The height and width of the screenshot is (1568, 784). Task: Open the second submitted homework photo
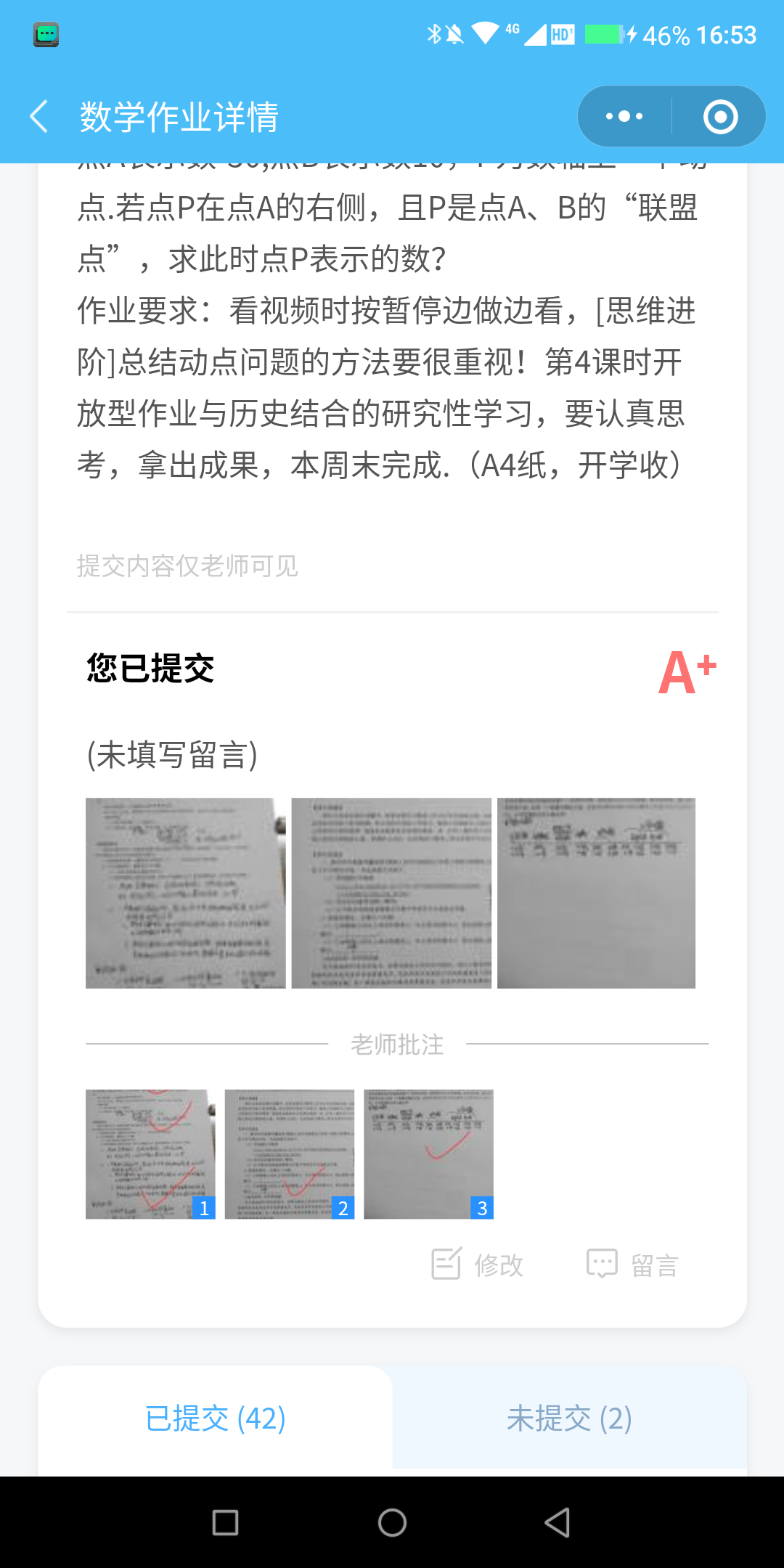pyautogui.click(x=391, y=893)
